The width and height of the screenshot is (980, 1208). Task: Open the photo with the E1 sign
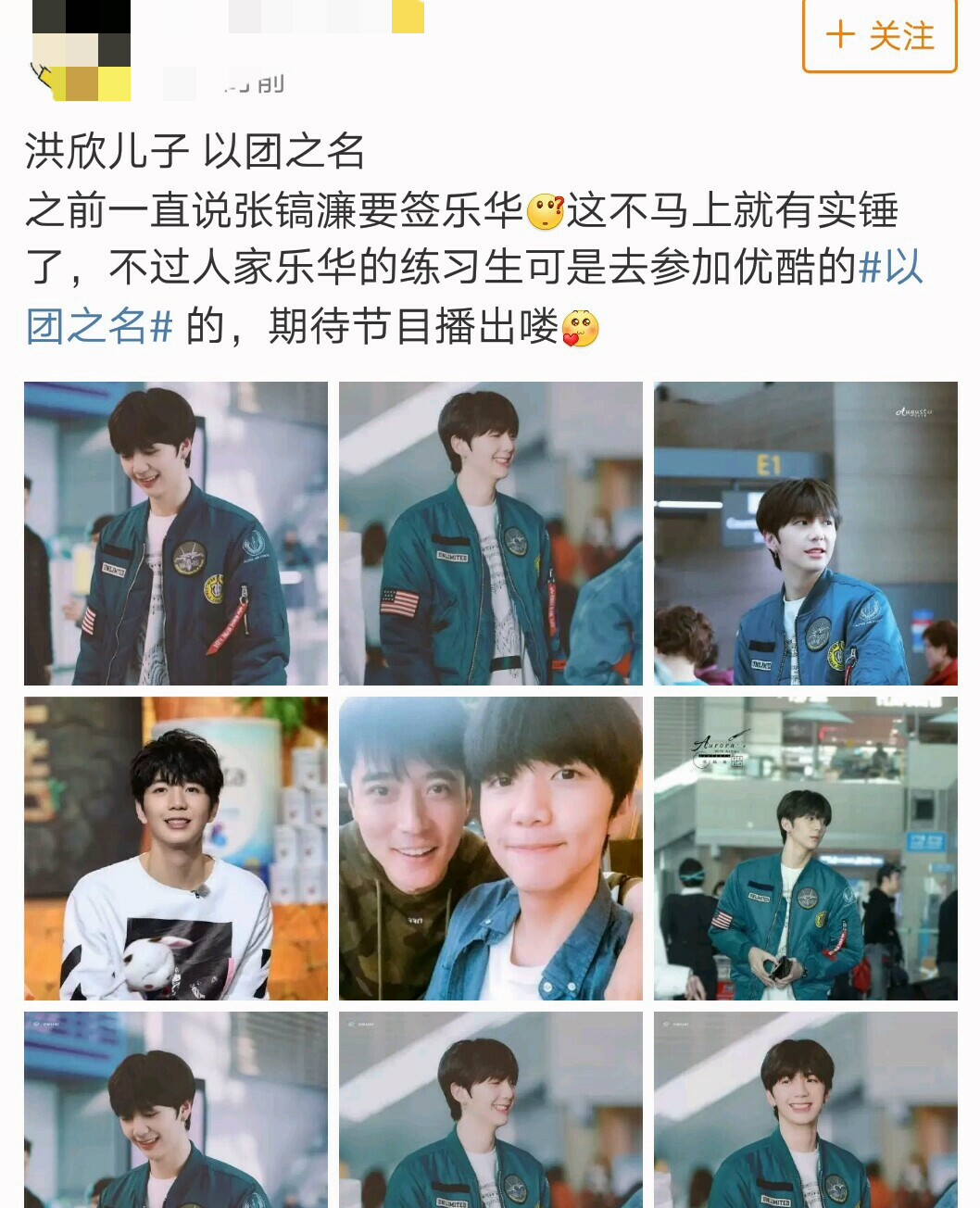806,534
